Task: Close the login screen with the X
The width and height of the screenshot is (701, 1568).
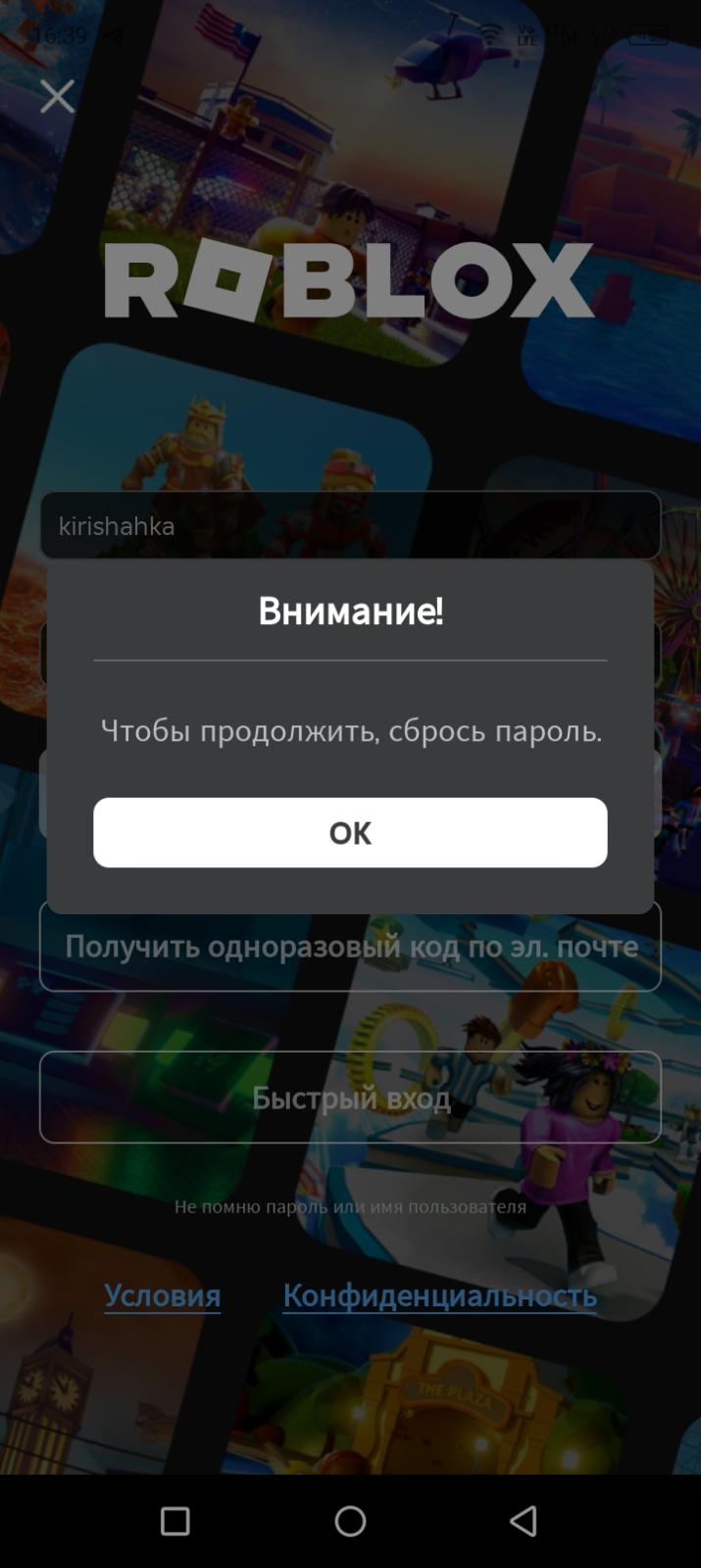Action: click(x=57, y=96)
